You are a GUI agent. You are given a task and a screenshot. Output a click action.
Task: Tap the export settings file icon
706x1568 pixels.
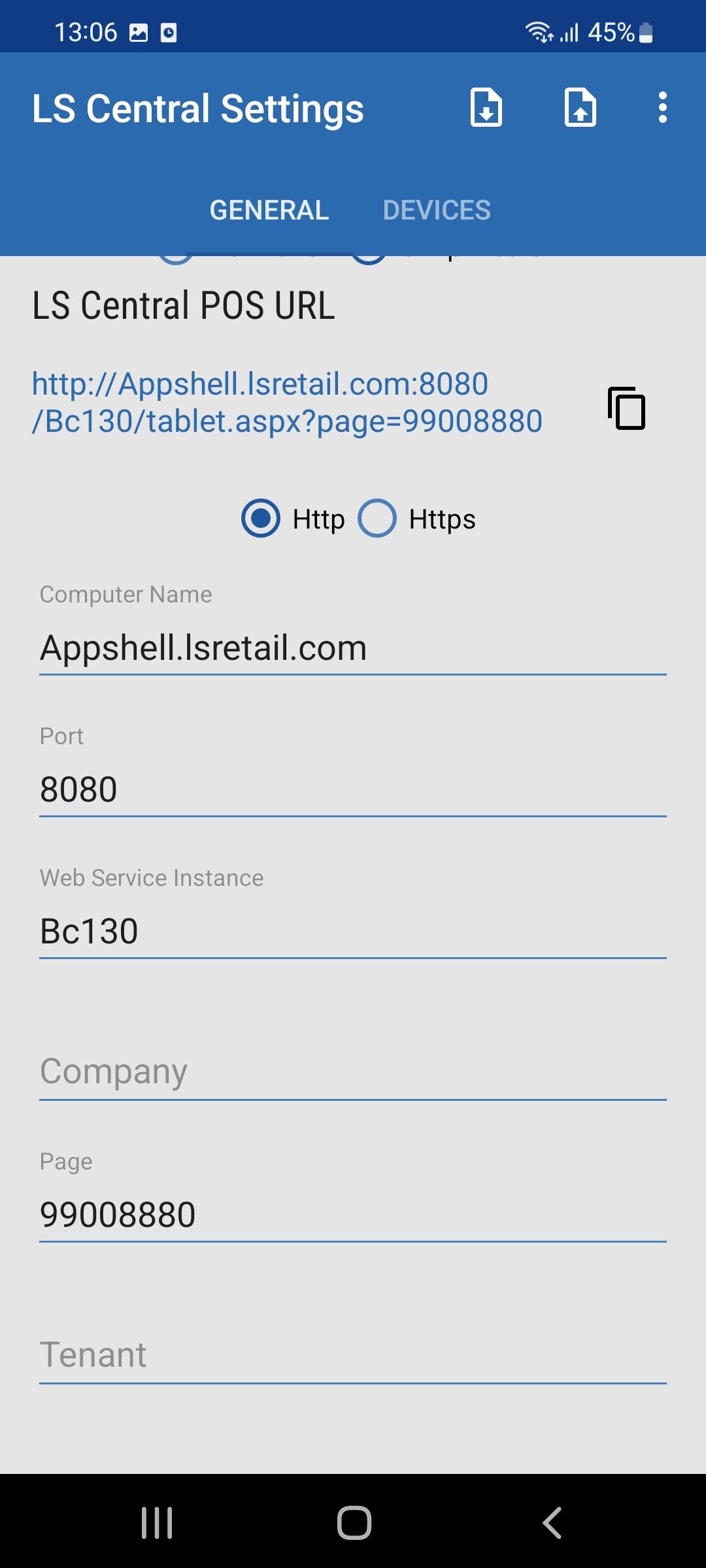tap(580, 107)
